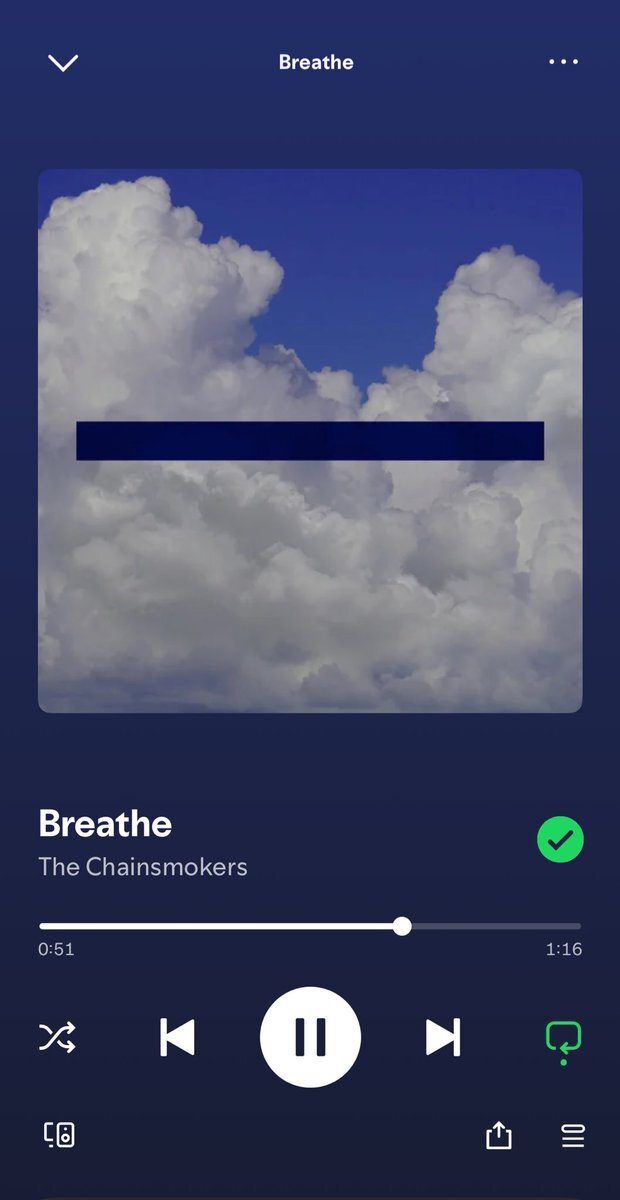Tap the green checkmark saved icon
620x1200 pixels.
tap(560, 842)
